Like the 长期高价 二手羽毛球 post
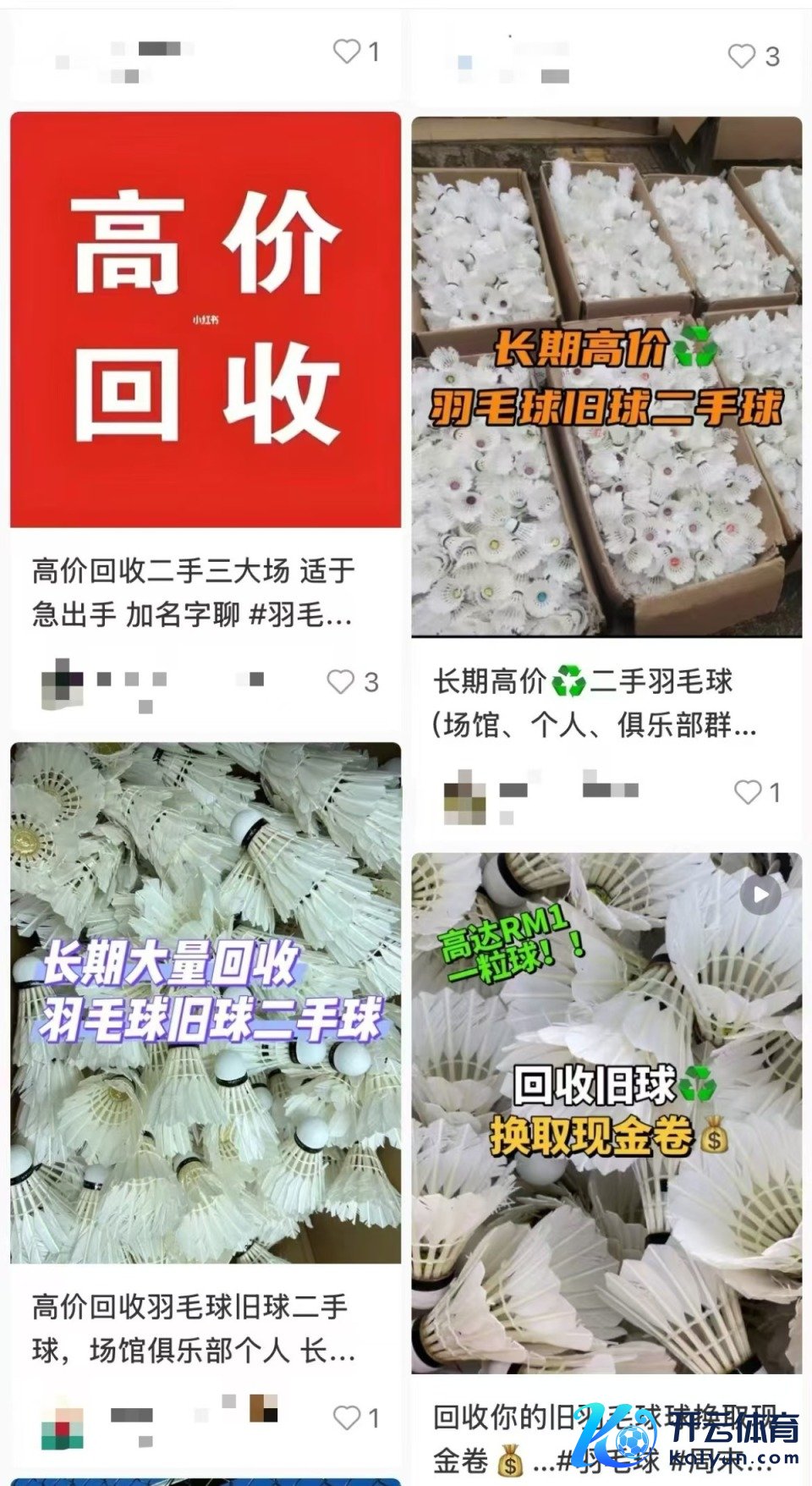 (x=747, y=792)
